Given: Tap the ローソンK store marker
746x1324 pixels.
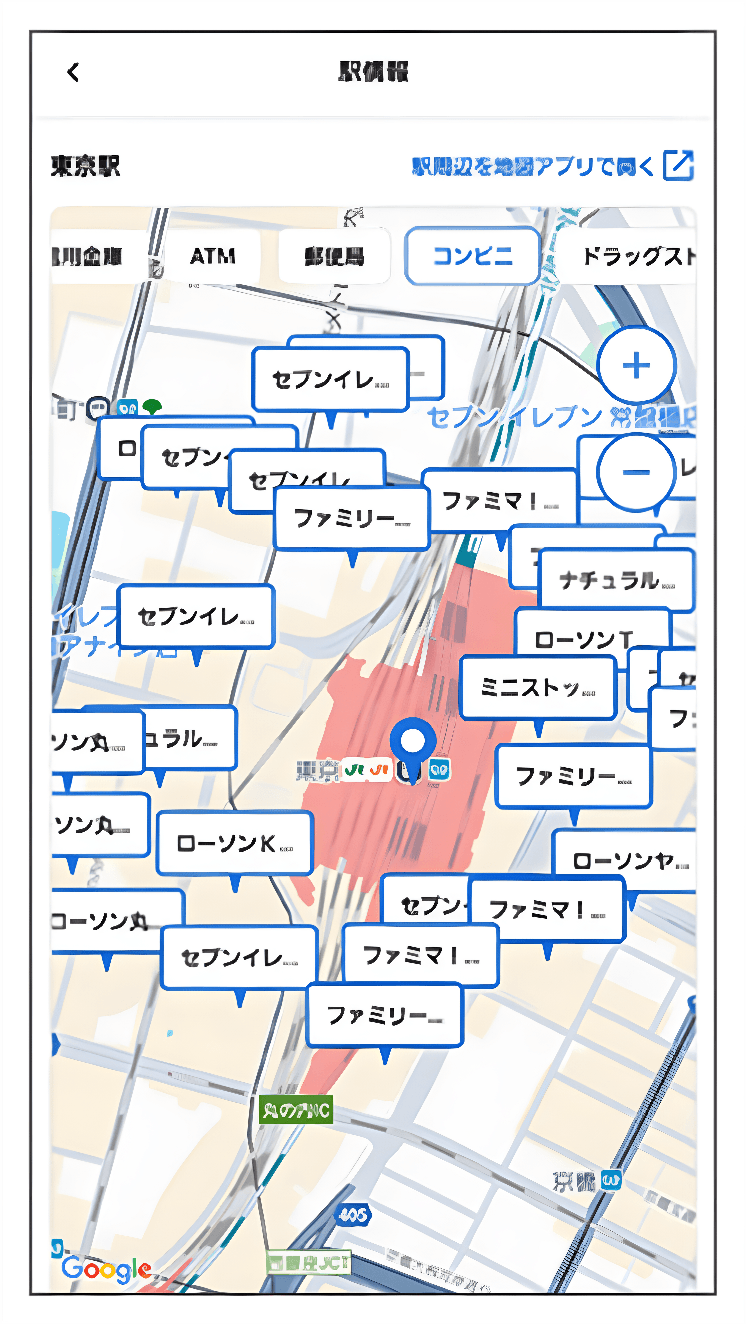Looking at the screenshot, I should point(235,844).
